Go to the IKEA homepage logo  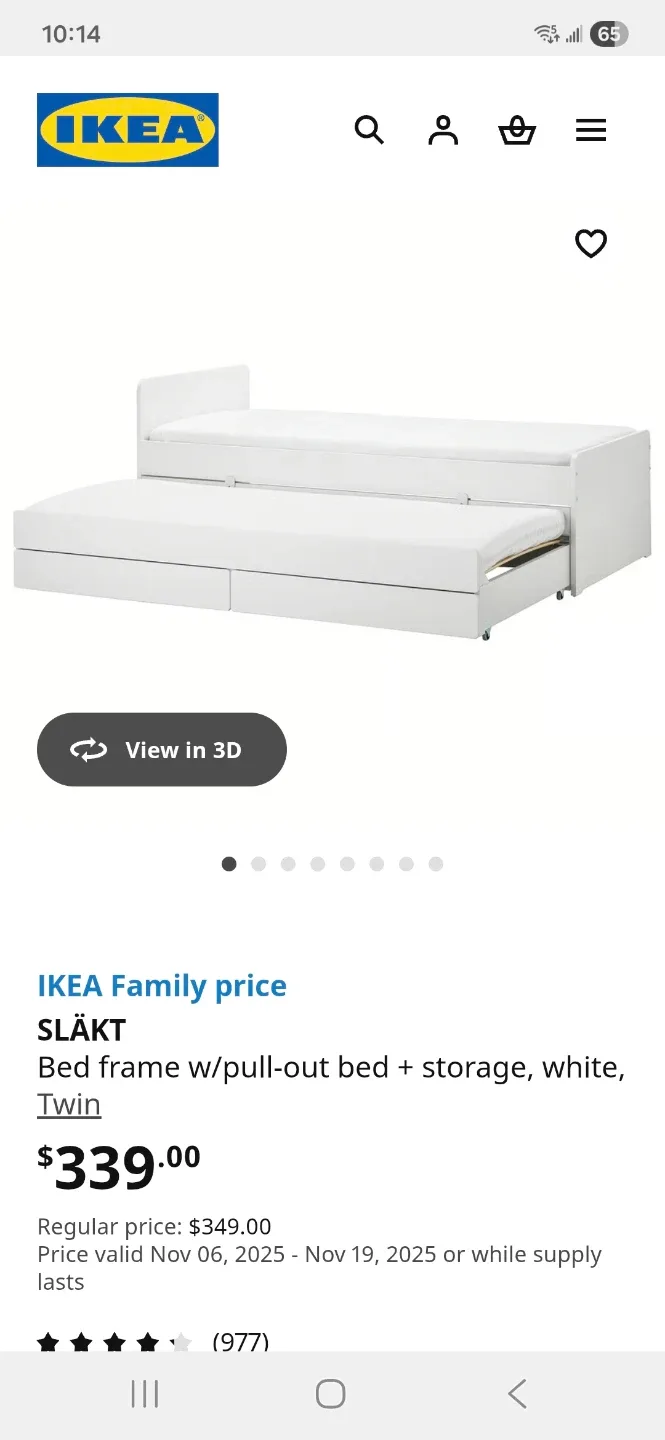click(128, 130)
